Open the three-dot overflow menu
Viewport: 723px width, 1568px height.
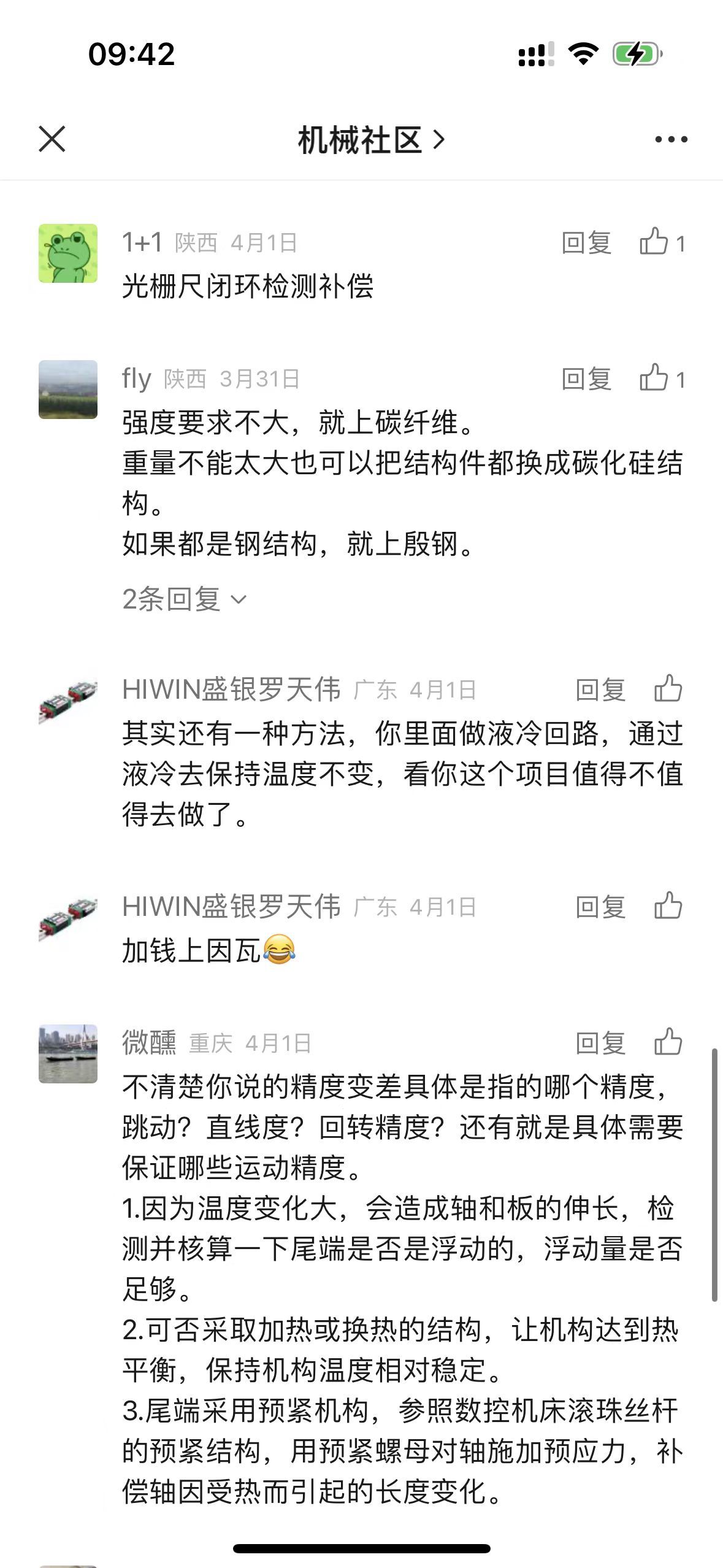[x=671, y=140]
